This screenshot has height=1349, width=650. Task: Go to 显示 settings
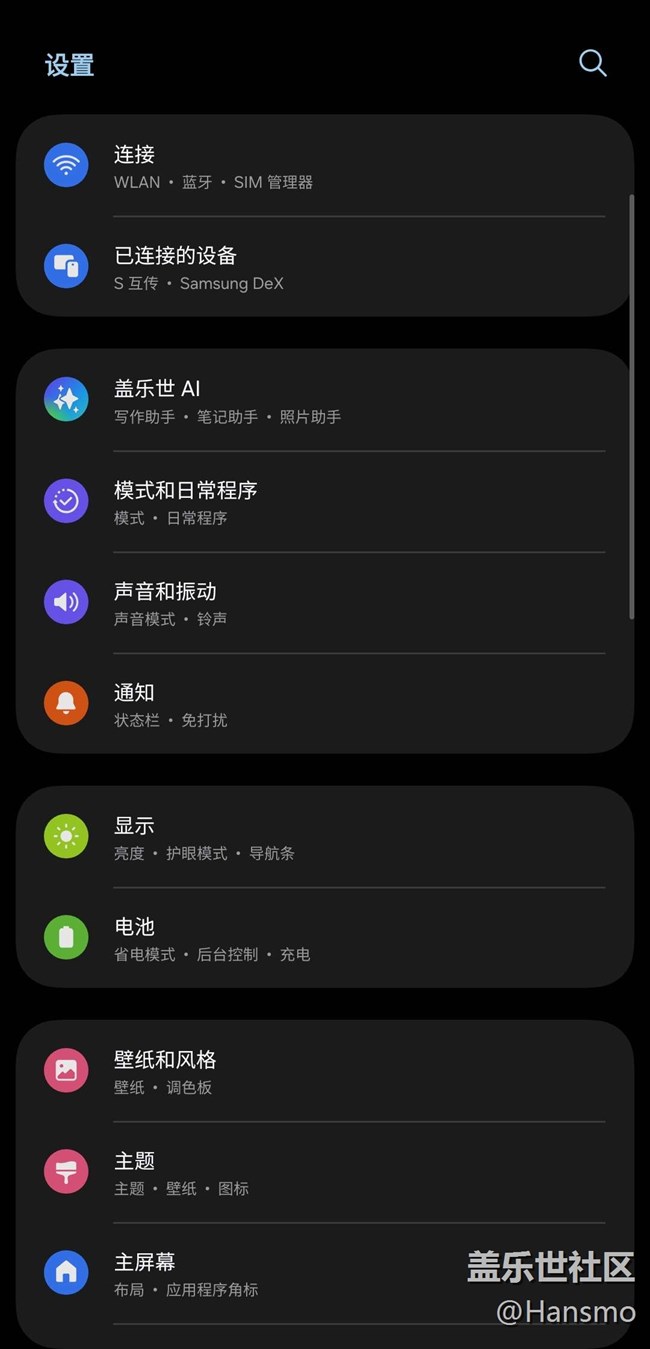[x=324, y=837]
